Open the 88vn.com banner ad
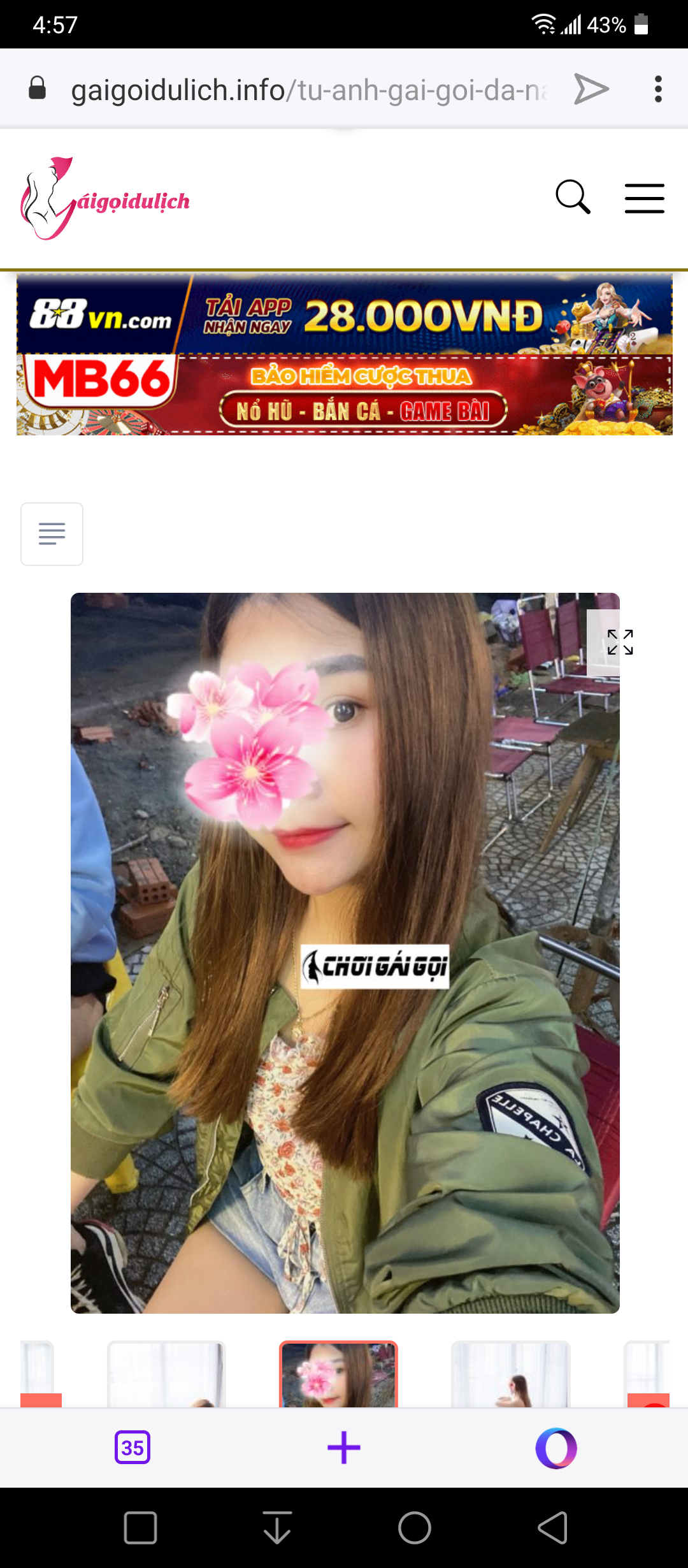Screen dimensions: 688x1568 344,315
